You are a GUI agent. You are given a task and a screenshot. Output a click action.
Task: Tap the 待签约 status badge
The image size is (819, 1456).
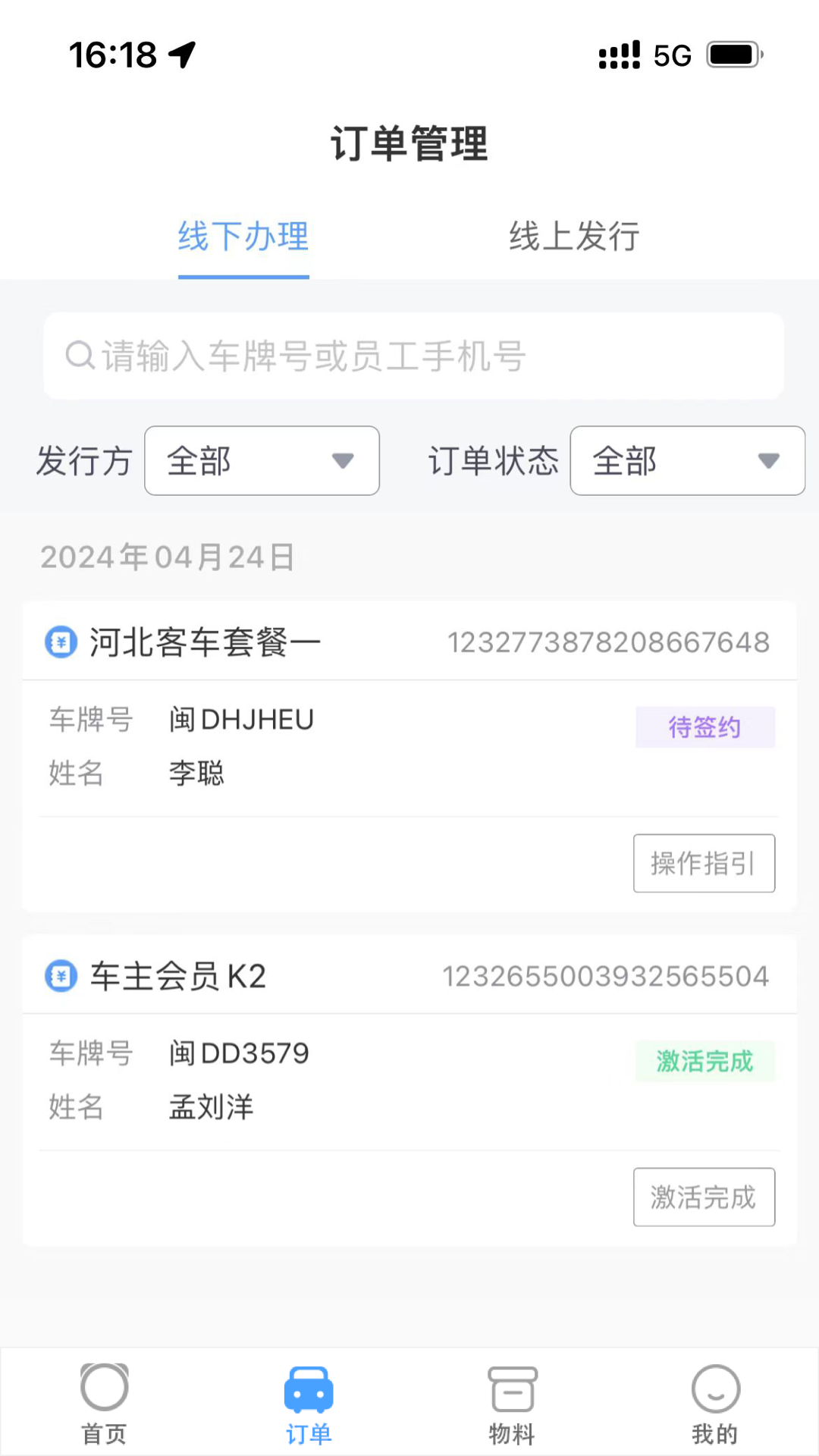tap(704, 727)
